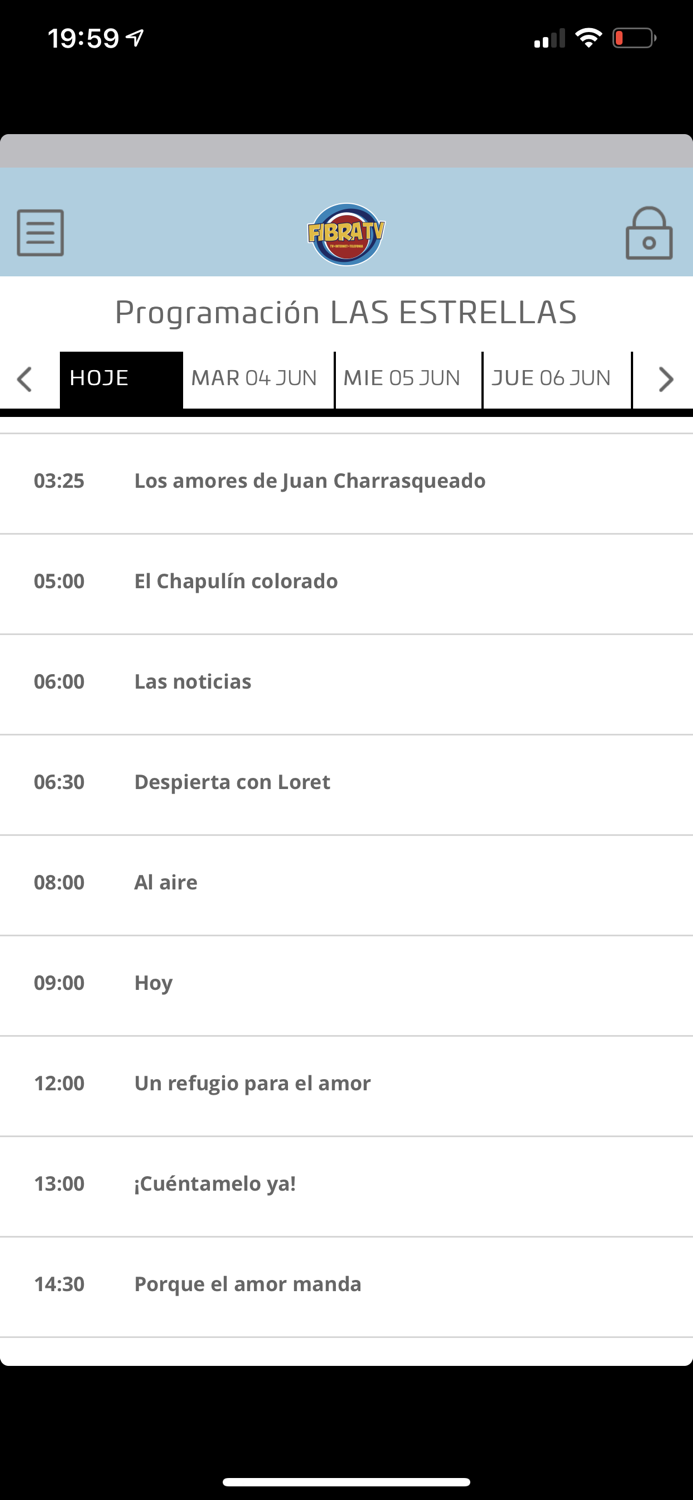View Despierta con Loret details
Viewport: 693px width, 1500px height.
(x=232, y=782)
